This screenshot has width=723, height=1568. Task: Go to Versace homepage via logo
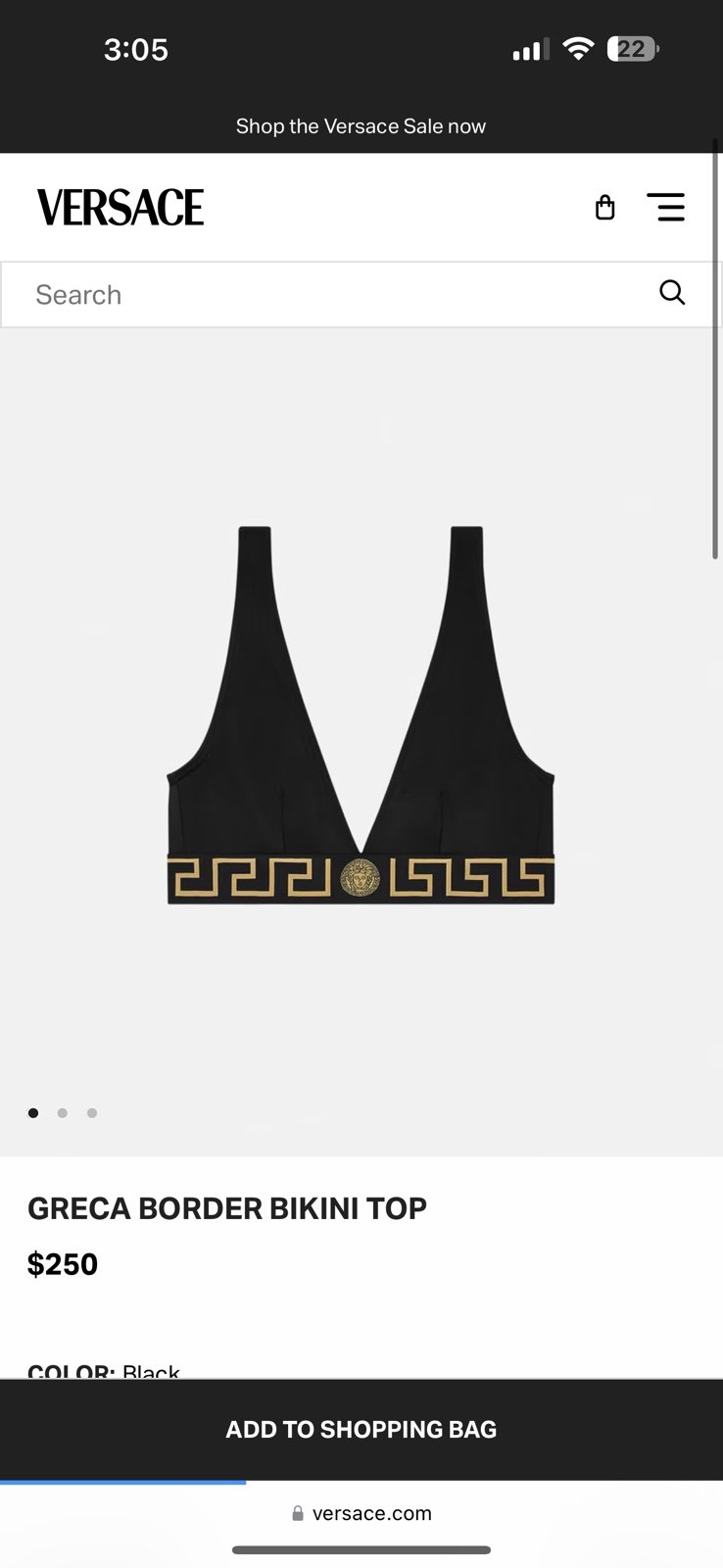120,207
